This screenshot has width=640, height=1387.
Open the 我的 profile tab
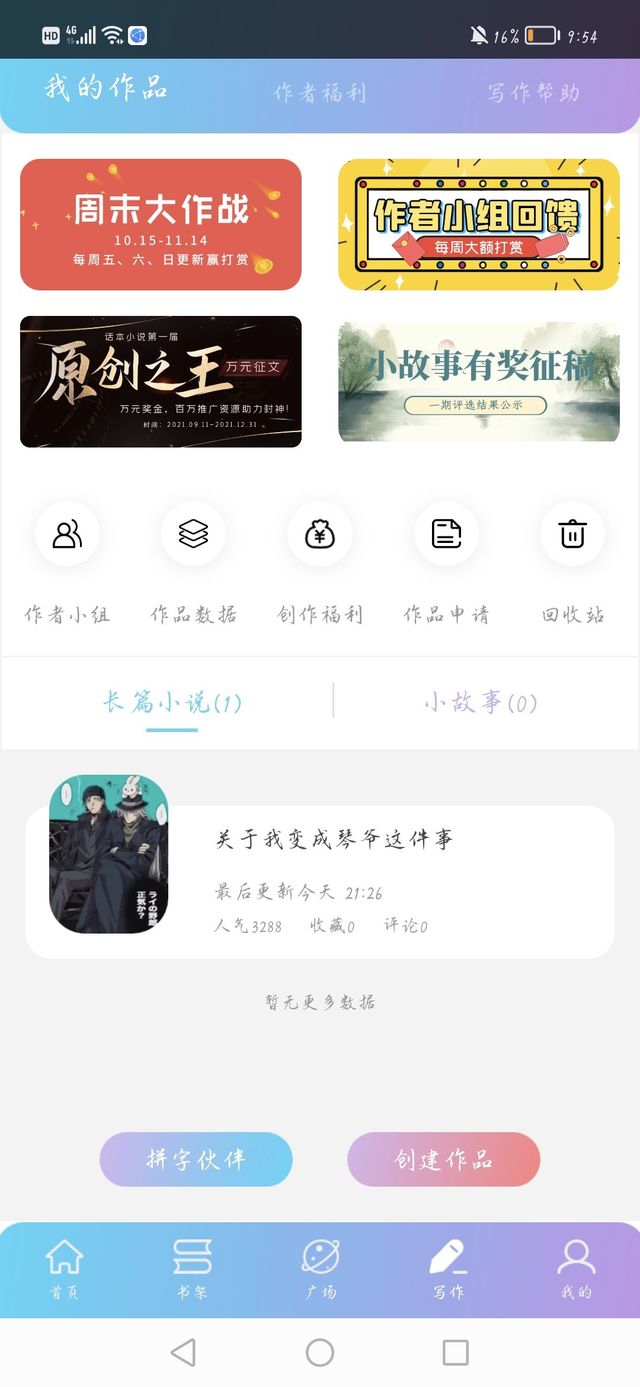click(576, 1269)
